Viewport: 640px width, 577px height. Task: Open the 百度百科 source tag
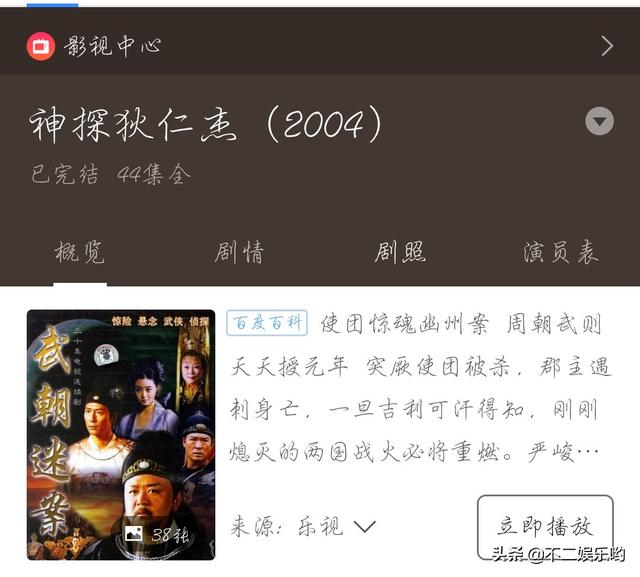(267, 323)
